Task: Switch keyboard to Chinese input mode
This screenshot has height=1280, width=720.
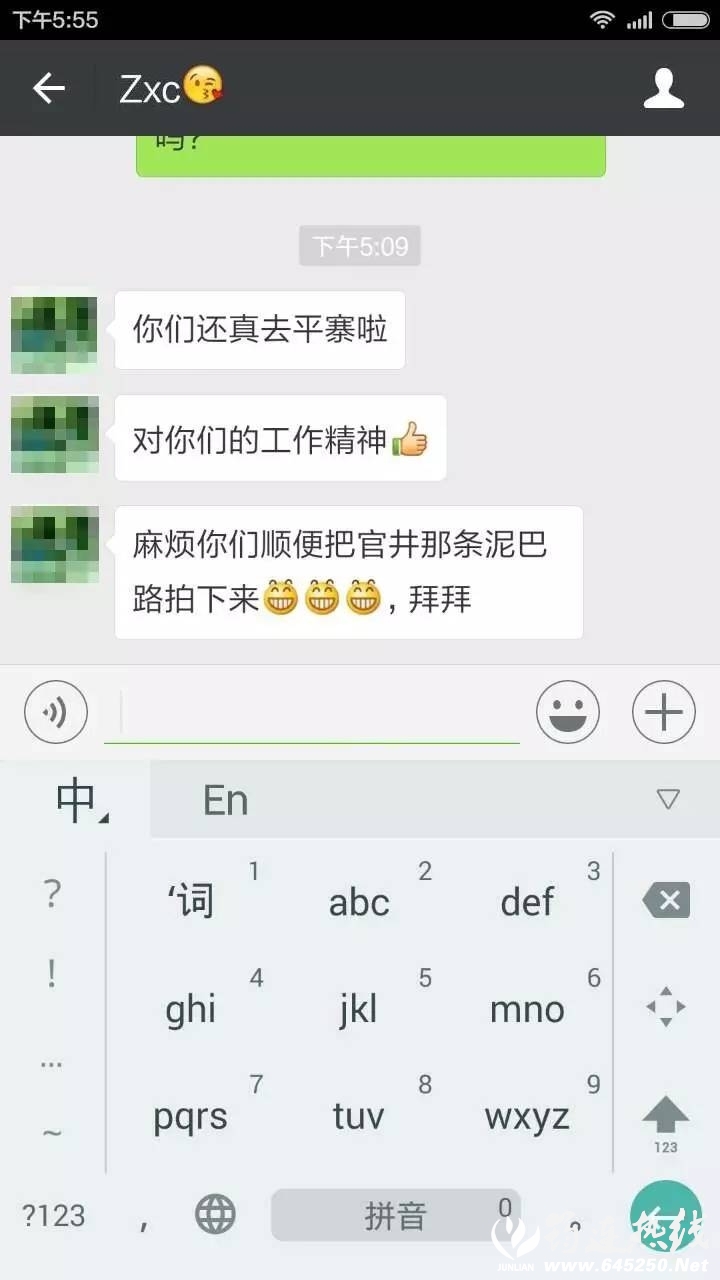Action: (76, 800)
